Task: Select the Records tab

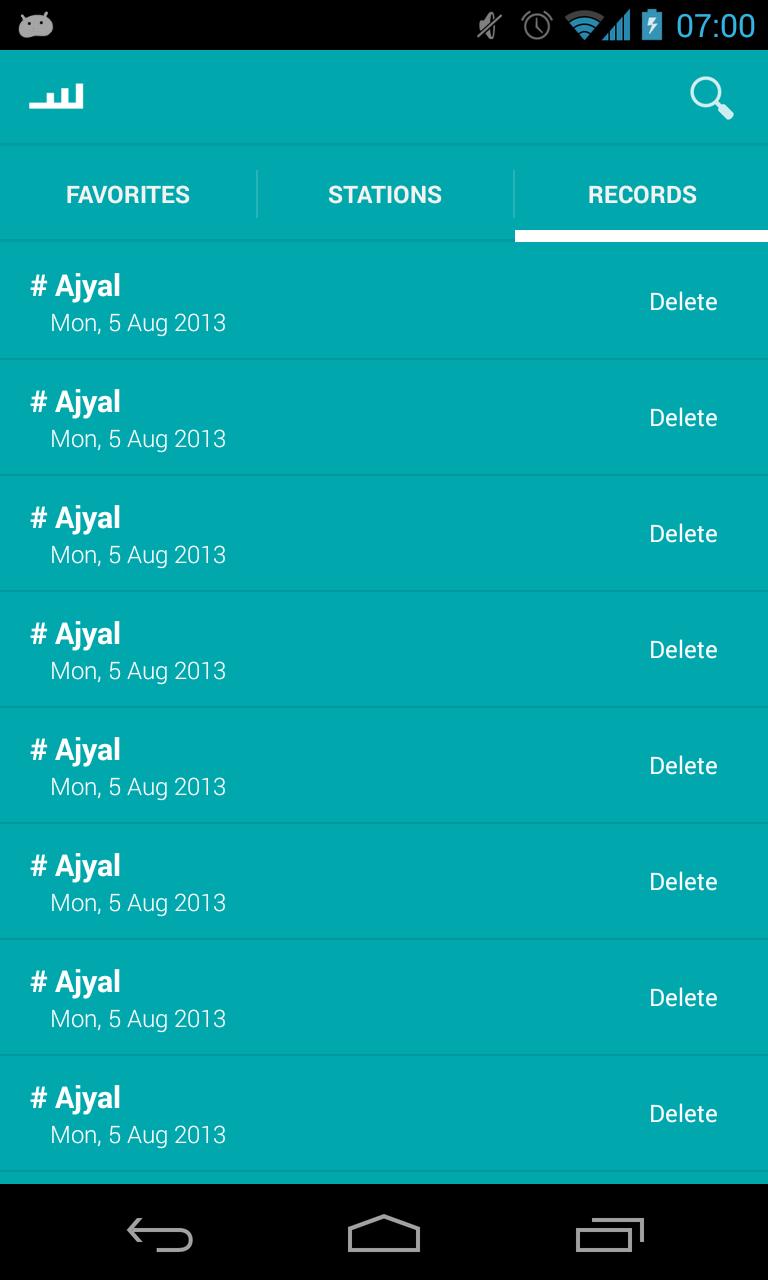Action: click(642, 194)
